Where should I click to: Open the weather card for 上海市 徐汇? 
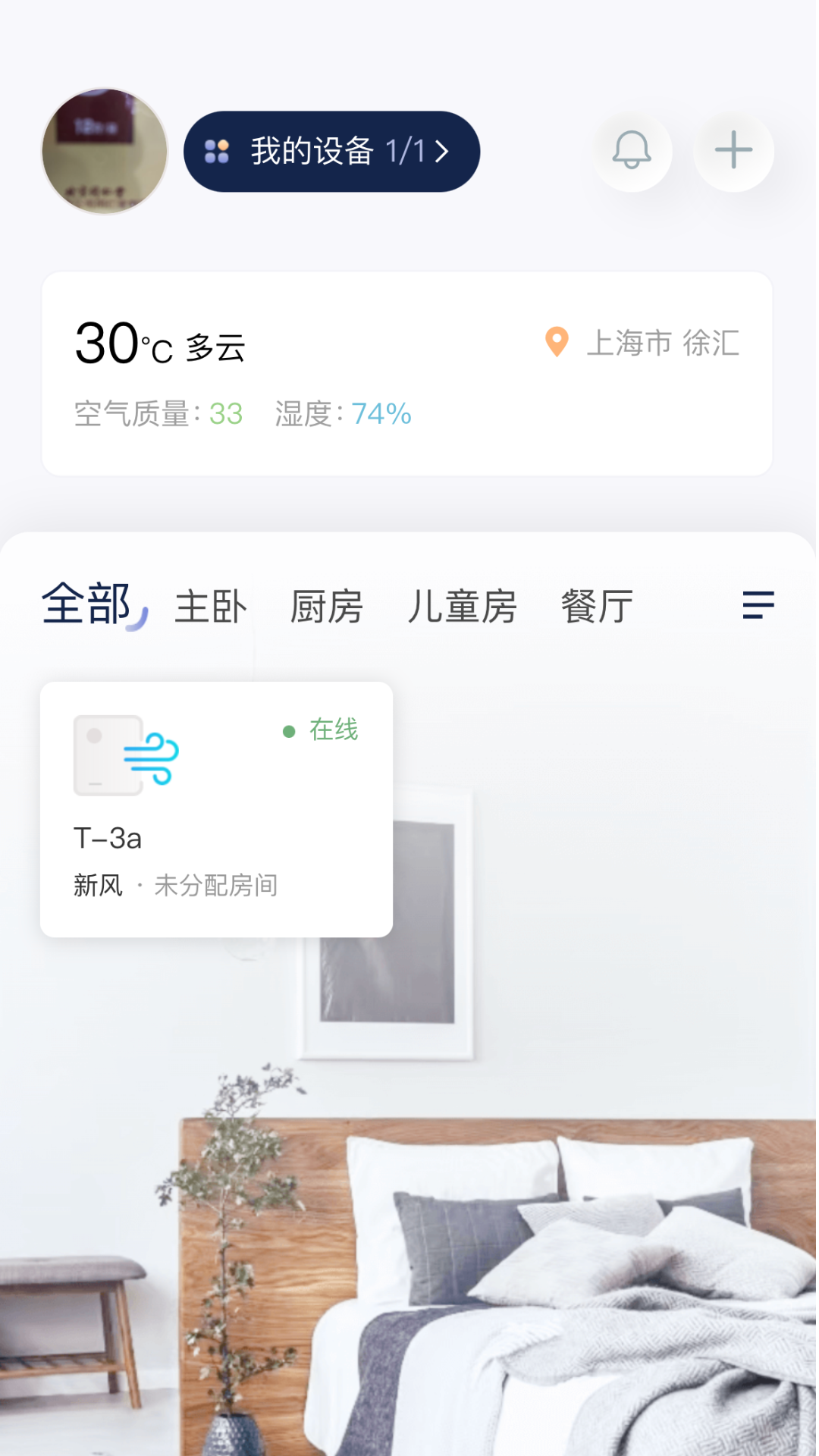pos(407,373)
